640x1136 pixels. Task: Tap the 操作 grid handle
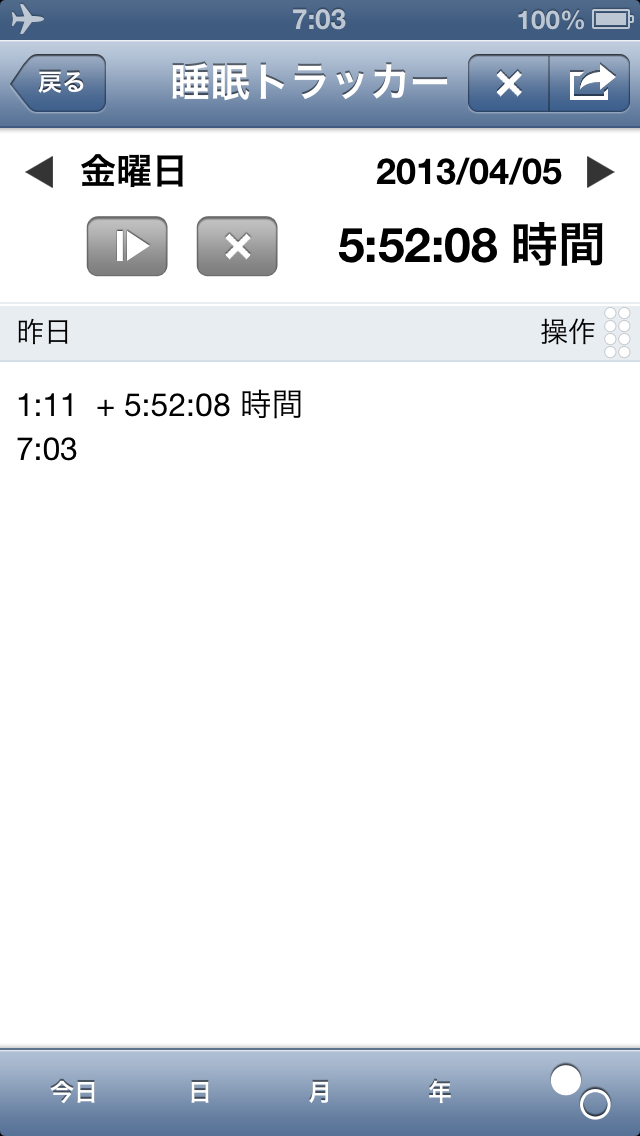pos(616,332)
